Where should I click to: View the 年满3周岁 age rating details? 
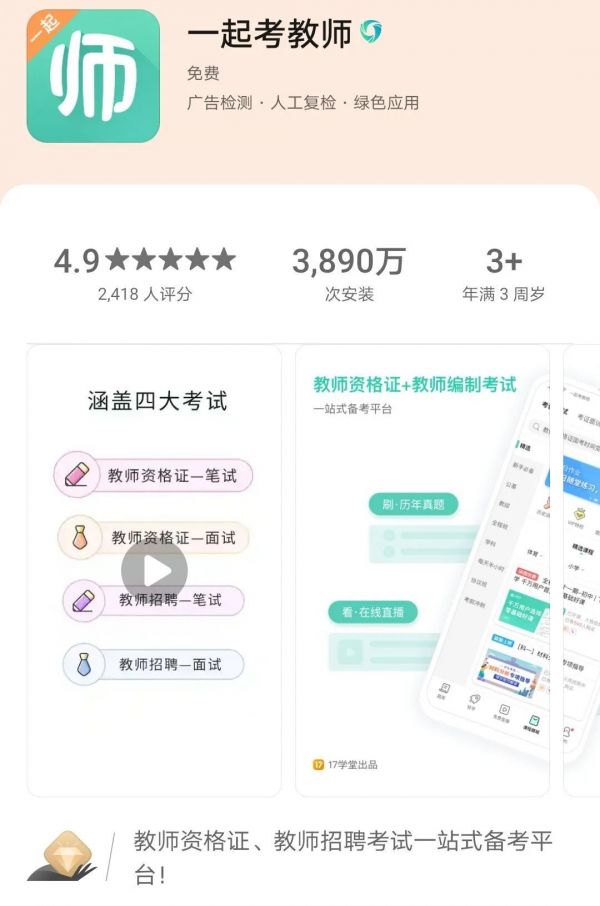(503, 273)
